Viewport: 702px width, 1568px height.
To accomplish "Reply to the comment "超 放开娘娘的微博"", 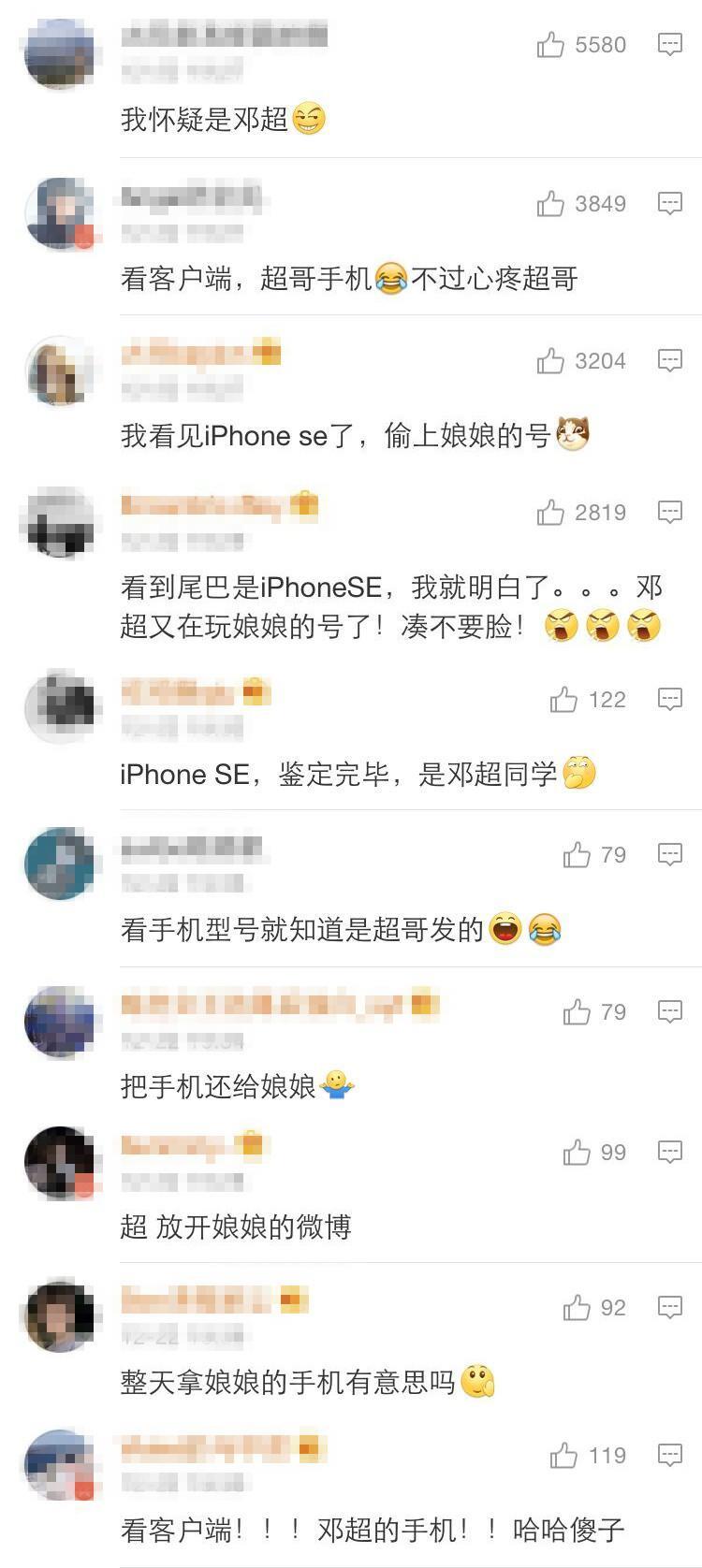I will click(669, 1152).
